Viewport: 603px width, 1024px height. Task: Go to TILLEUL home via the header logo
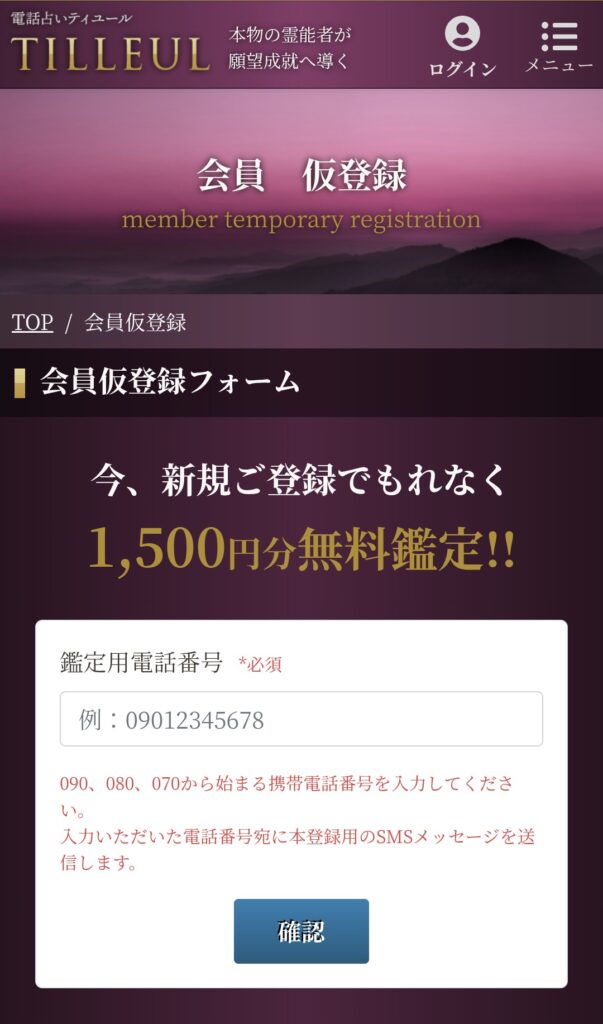point(110,45)
